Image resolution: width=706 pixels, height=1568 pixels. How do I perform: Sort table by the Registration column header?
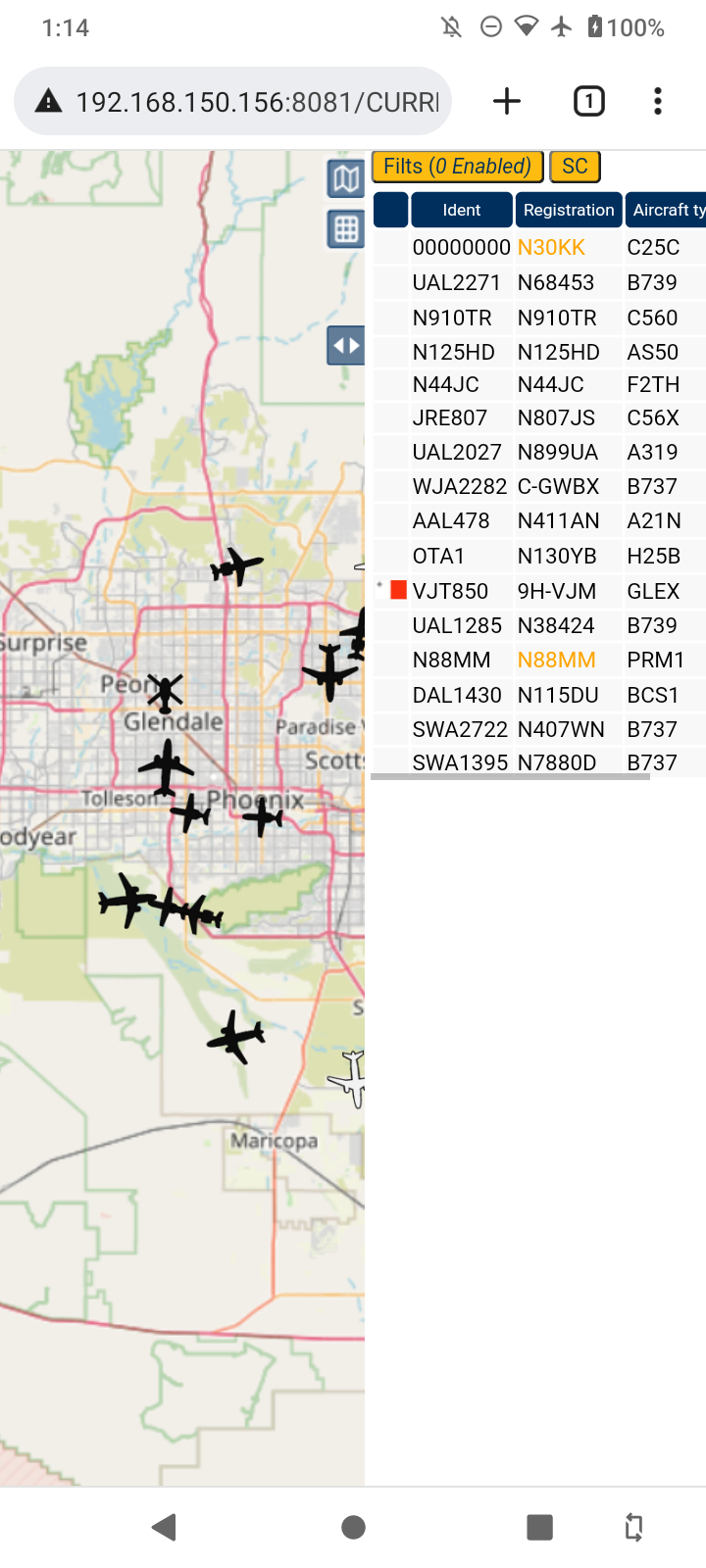(569, 210)
